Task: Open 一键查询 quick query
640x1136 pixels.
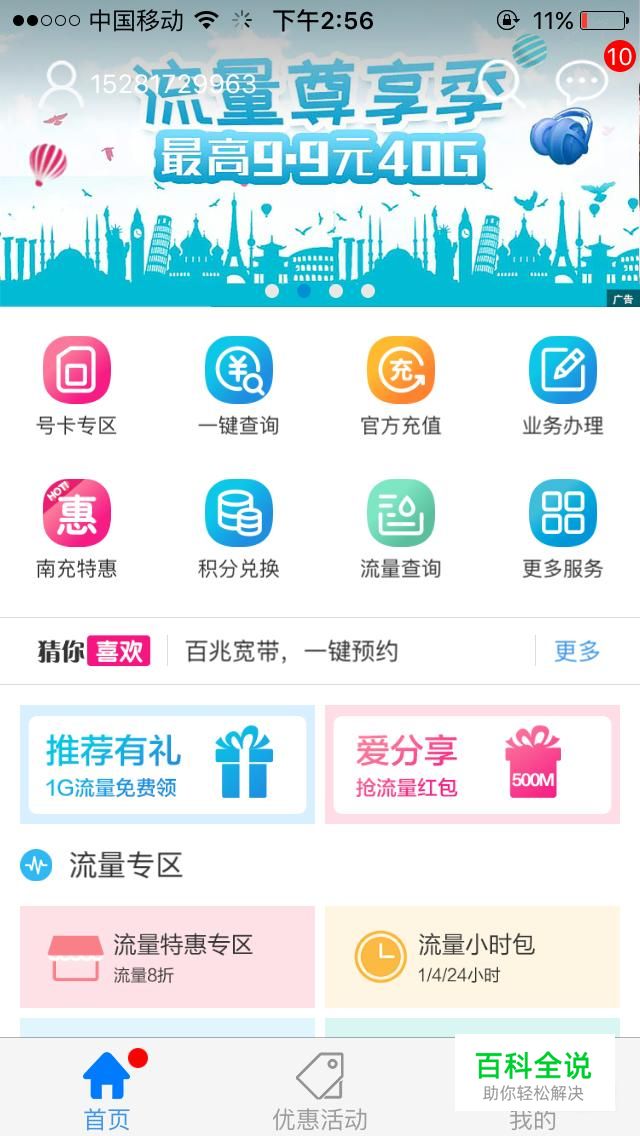Action: pyautogui.click(x=238, y=387)
